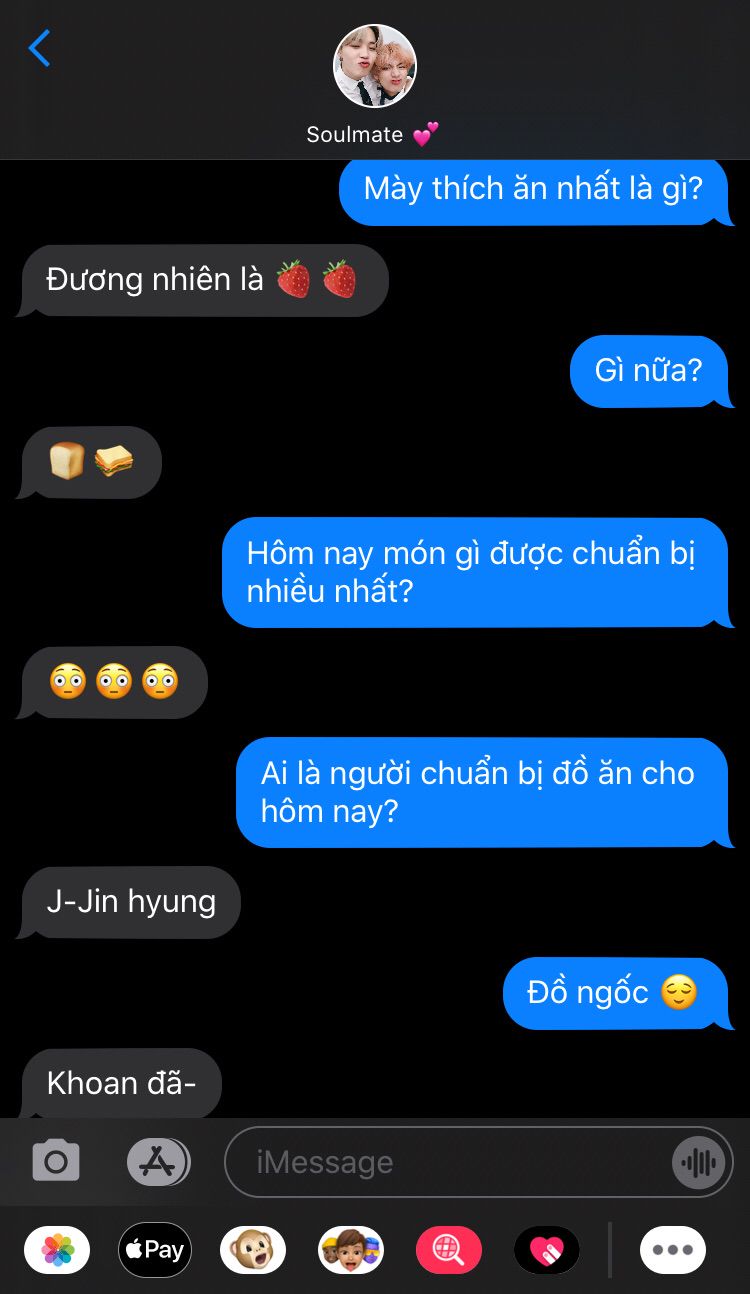The image size is (750, 1294).
Task: Open the Photos iMessage app
Action: (57, 1250)
